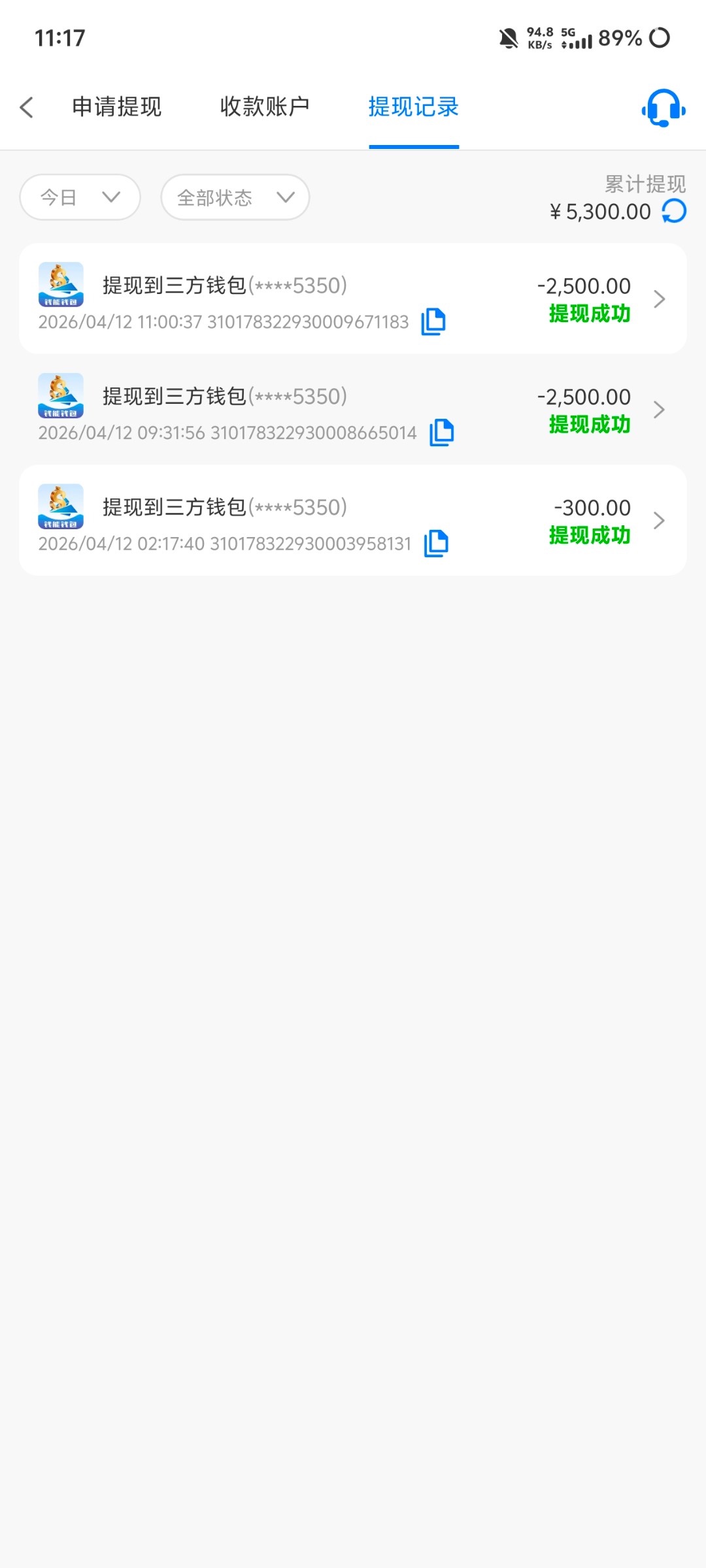Open the 全部状态 status filter dropdown
Viewport: 706px width, 1568px height.
tap(234, 197)
